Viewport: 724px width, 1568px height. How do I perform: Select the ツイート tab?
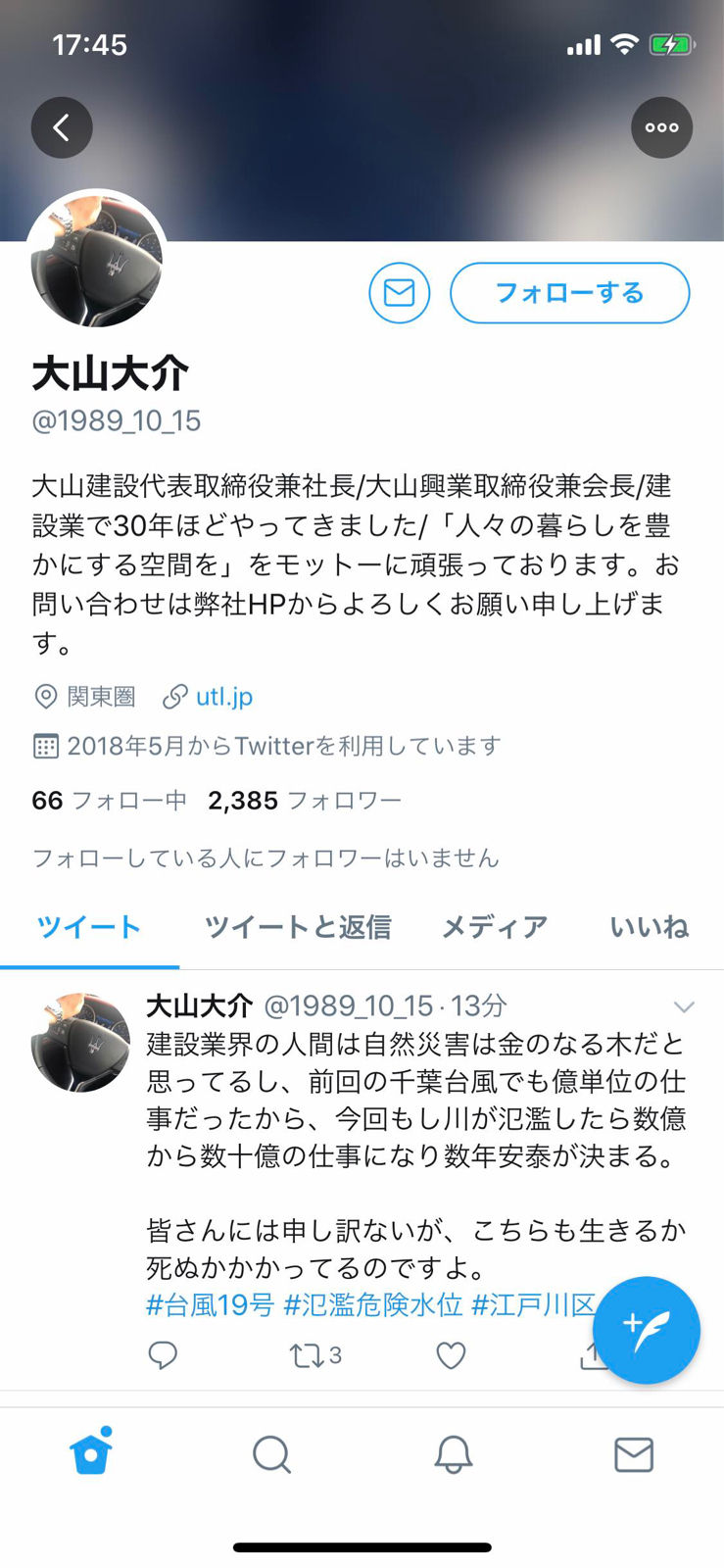pyautogui.click(x=89, y=927)
